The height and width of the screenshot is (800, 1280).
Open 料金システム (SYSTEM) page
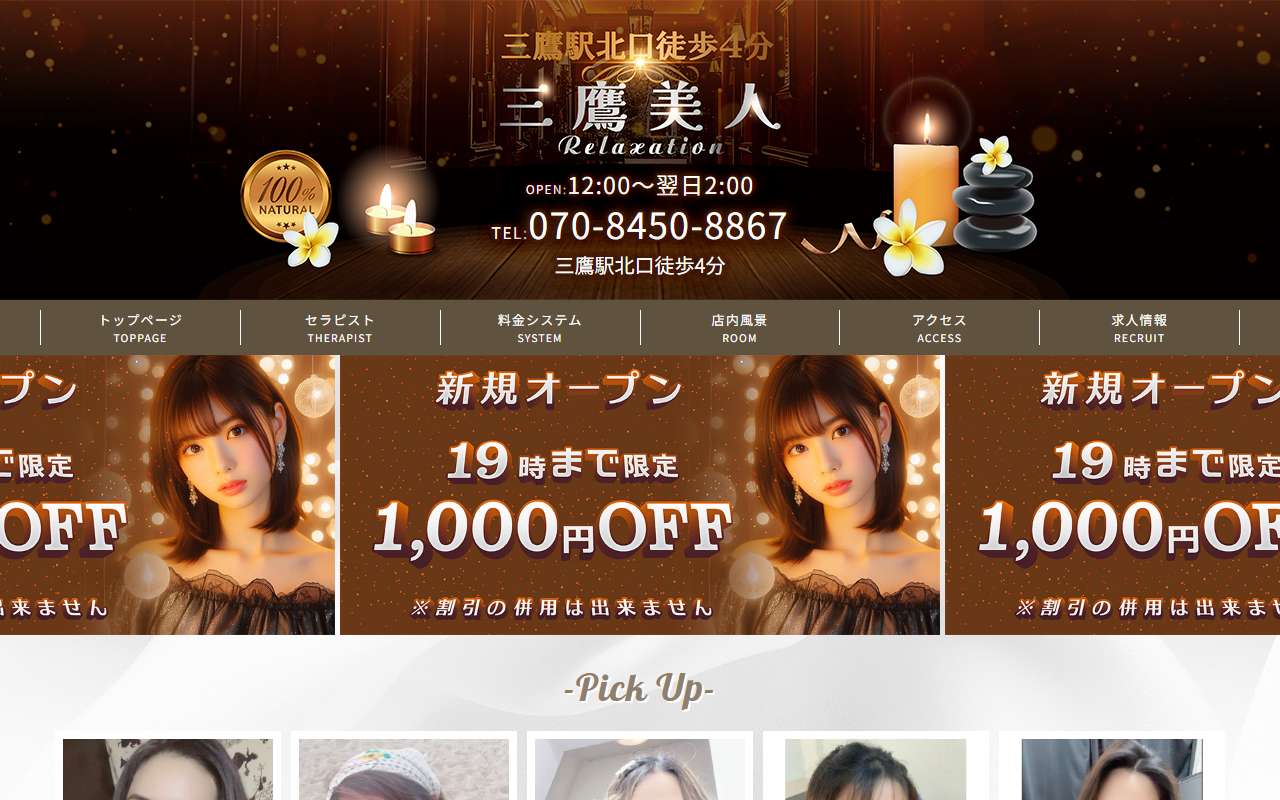coord(540,328)
